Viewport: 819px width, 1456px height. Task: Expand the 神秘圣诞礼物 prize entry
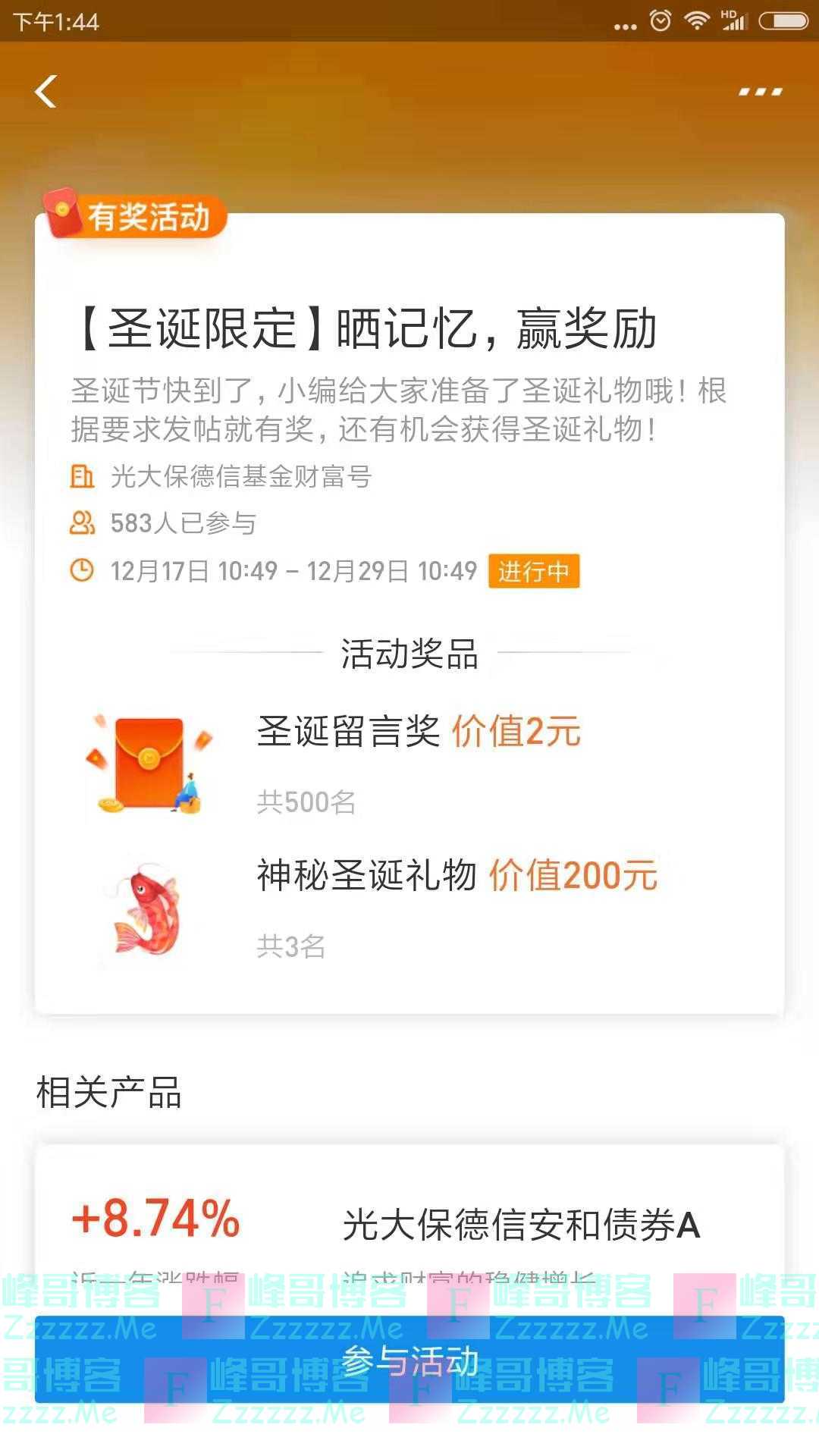pyautogui.click(x=455, y=876)
